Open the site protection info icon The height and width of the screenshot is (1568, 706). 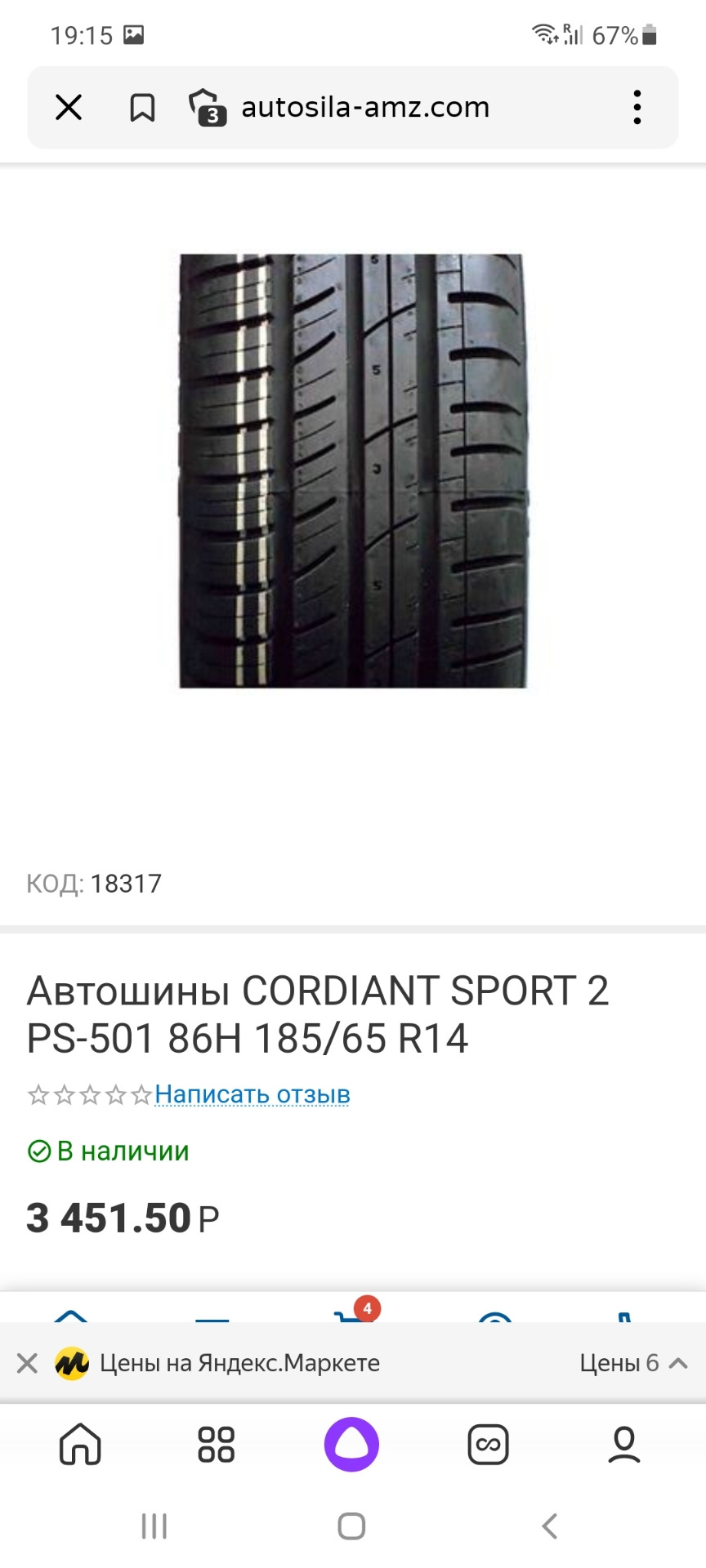click(208, 107)
